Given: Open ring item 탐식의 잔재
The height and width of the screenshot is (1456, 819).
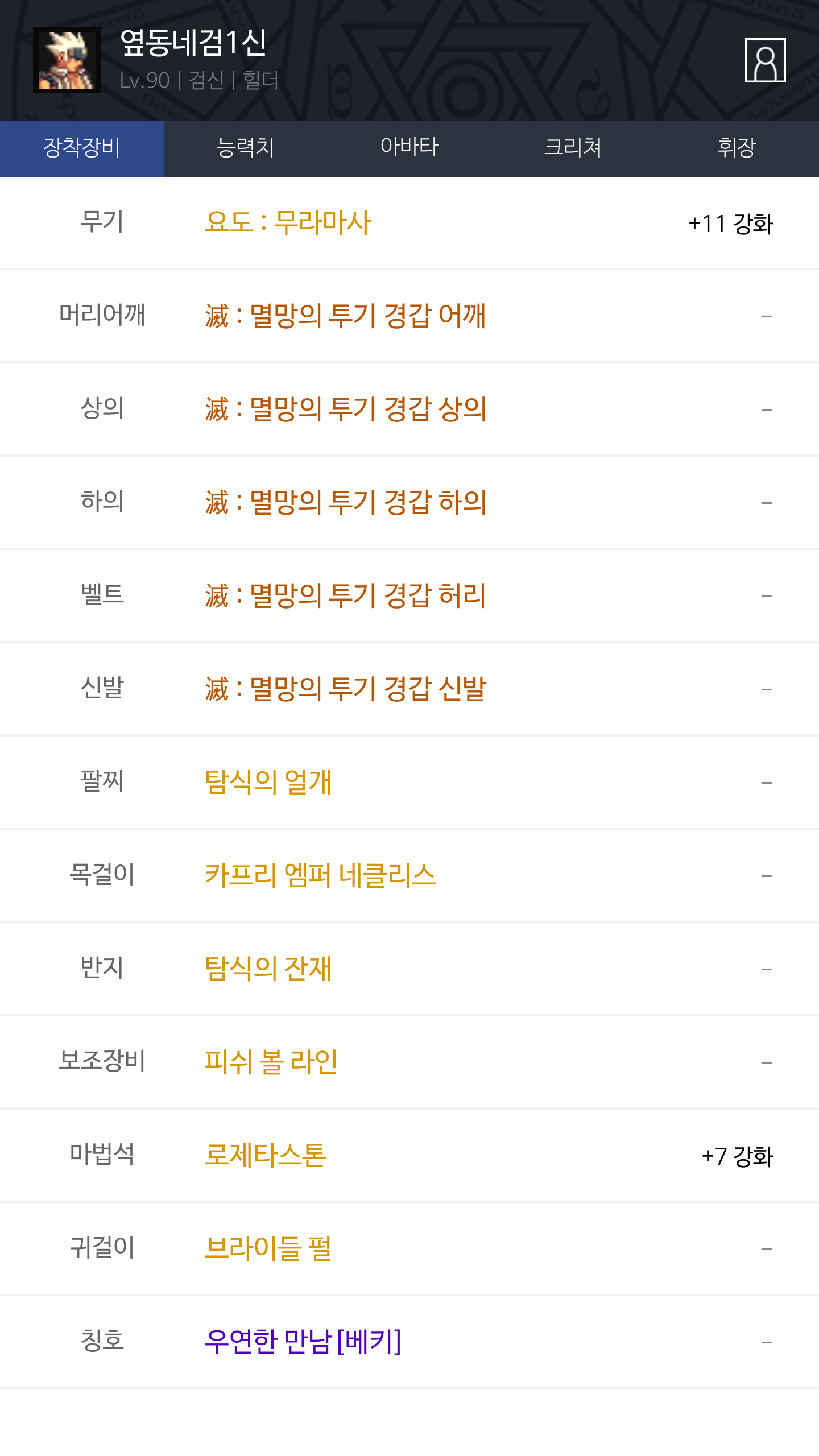Looking at the screenshot, I should 268,969.
